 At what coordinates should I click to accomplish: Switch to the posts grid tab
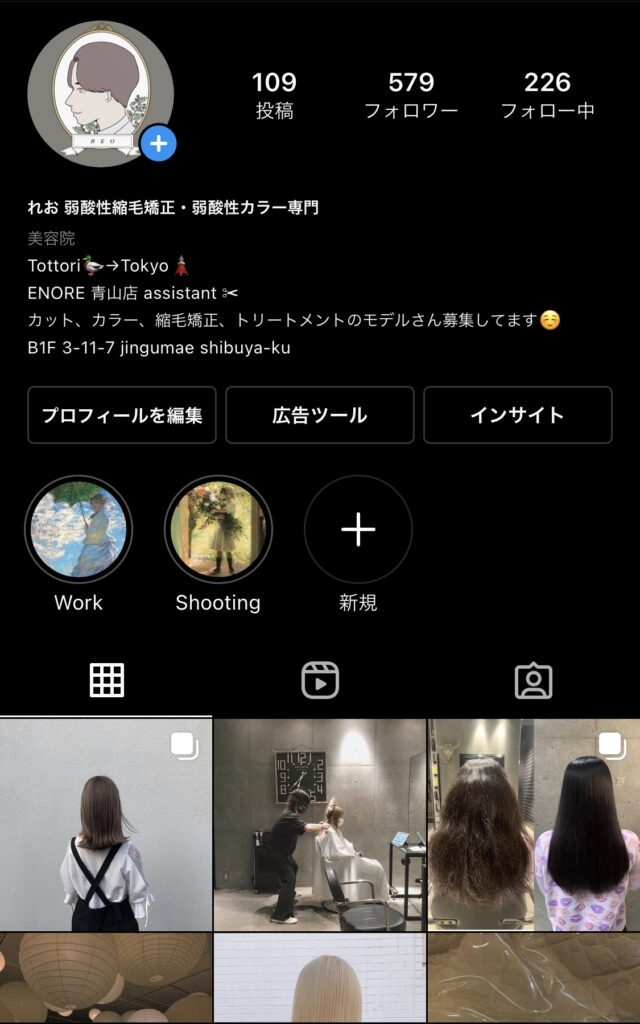106,680
